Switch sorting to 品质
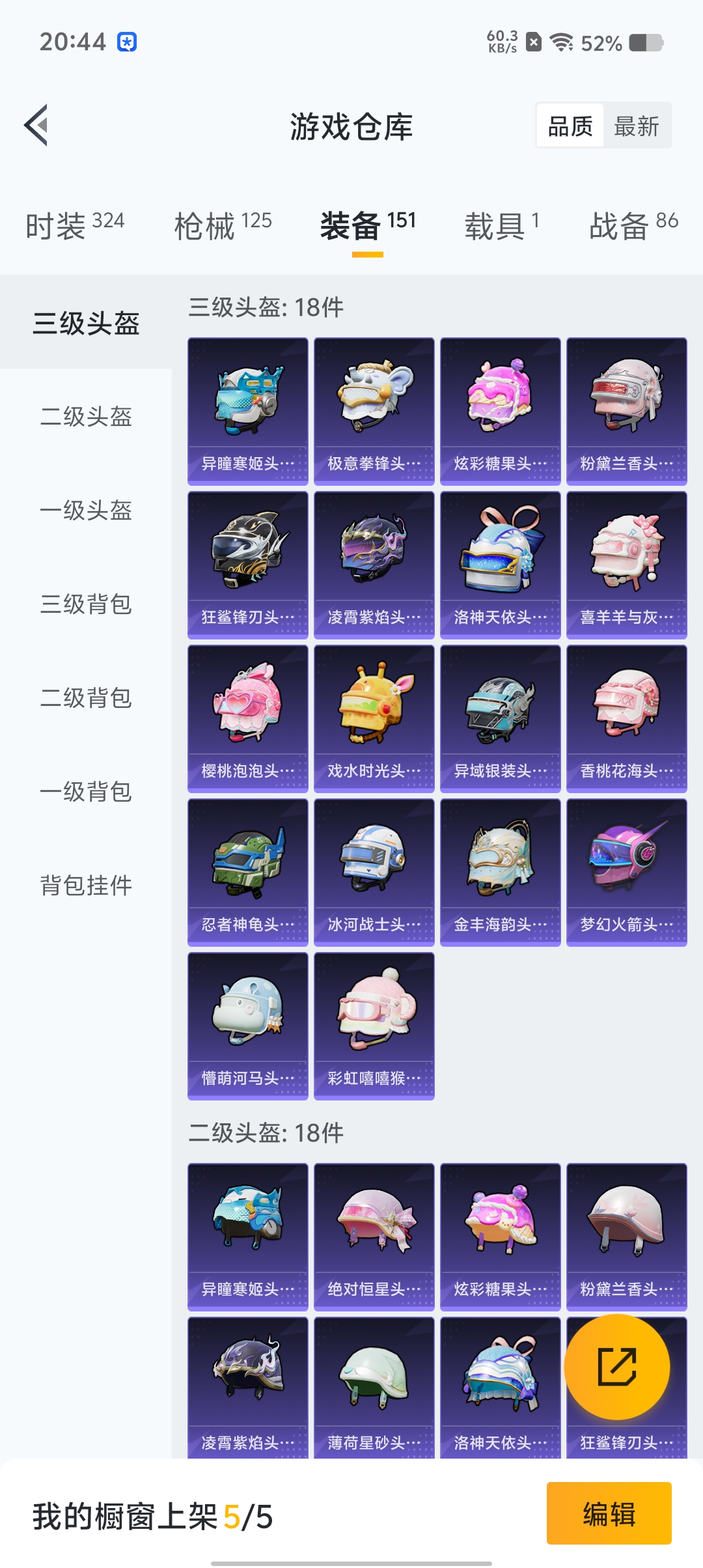The height and width of the screenshot is (1568, 703). tap(568, 125)
